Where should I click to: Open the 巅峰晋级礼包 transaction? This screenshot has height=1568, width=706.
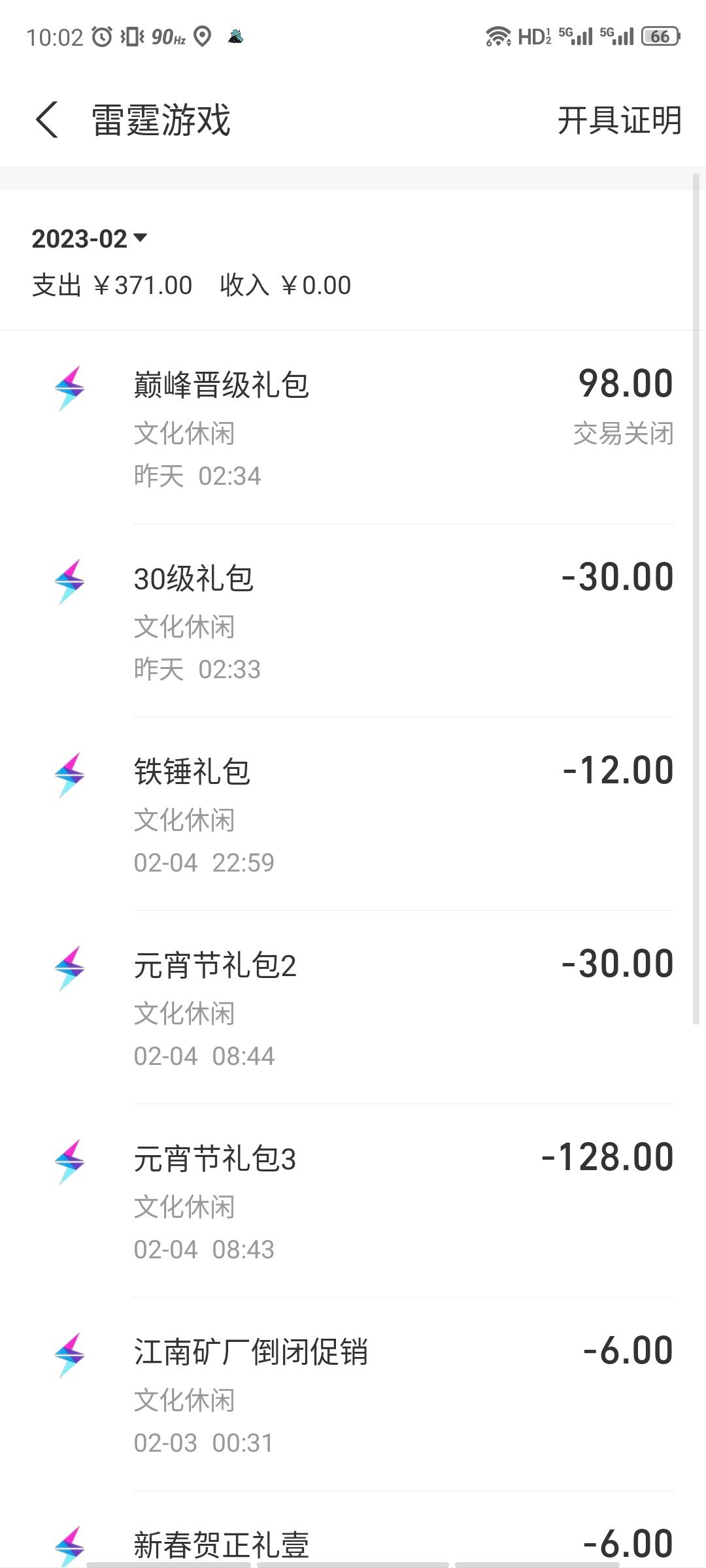tap(353, 427)
